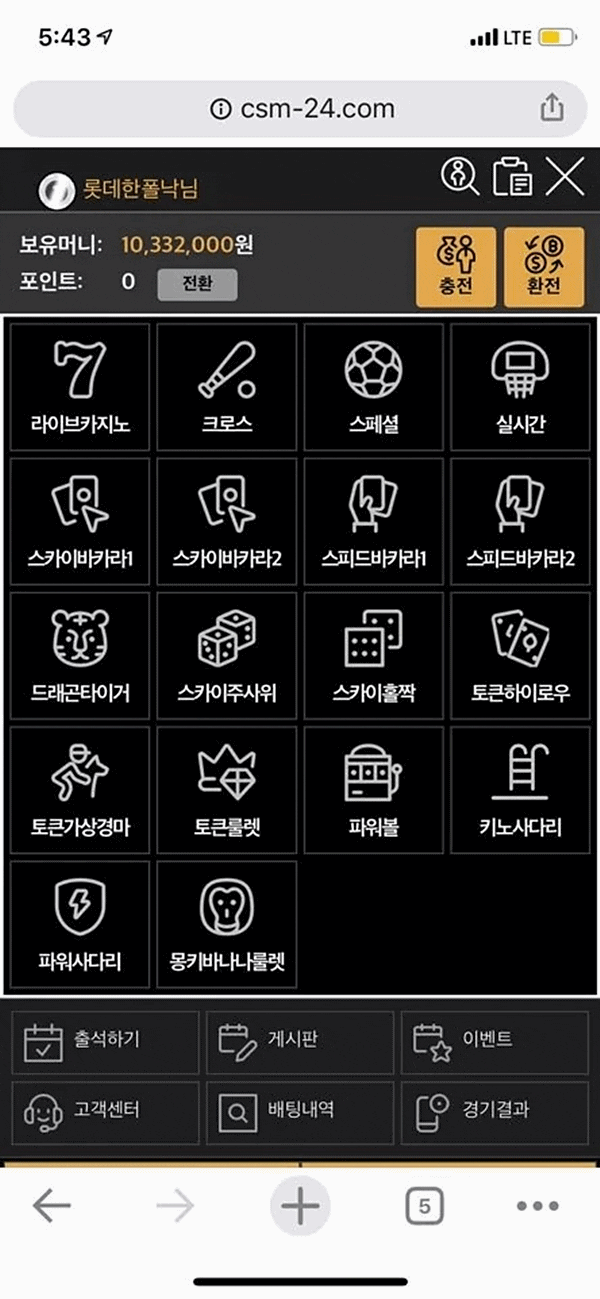Share the page from the address bar
The height and width of the screenshot is (1299, 600).
[552, 108]
